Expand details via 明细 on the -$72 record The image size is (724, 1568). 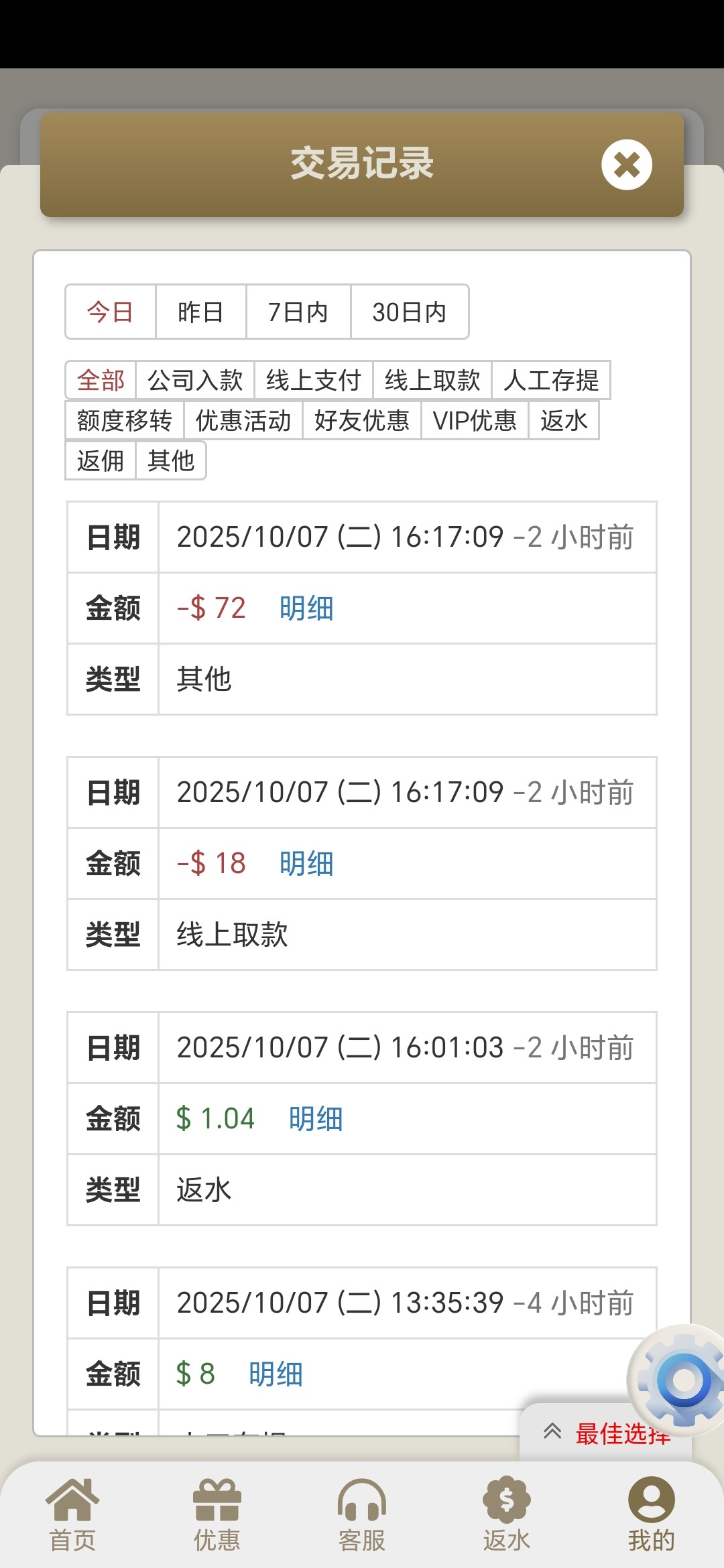tap(306, 608)
